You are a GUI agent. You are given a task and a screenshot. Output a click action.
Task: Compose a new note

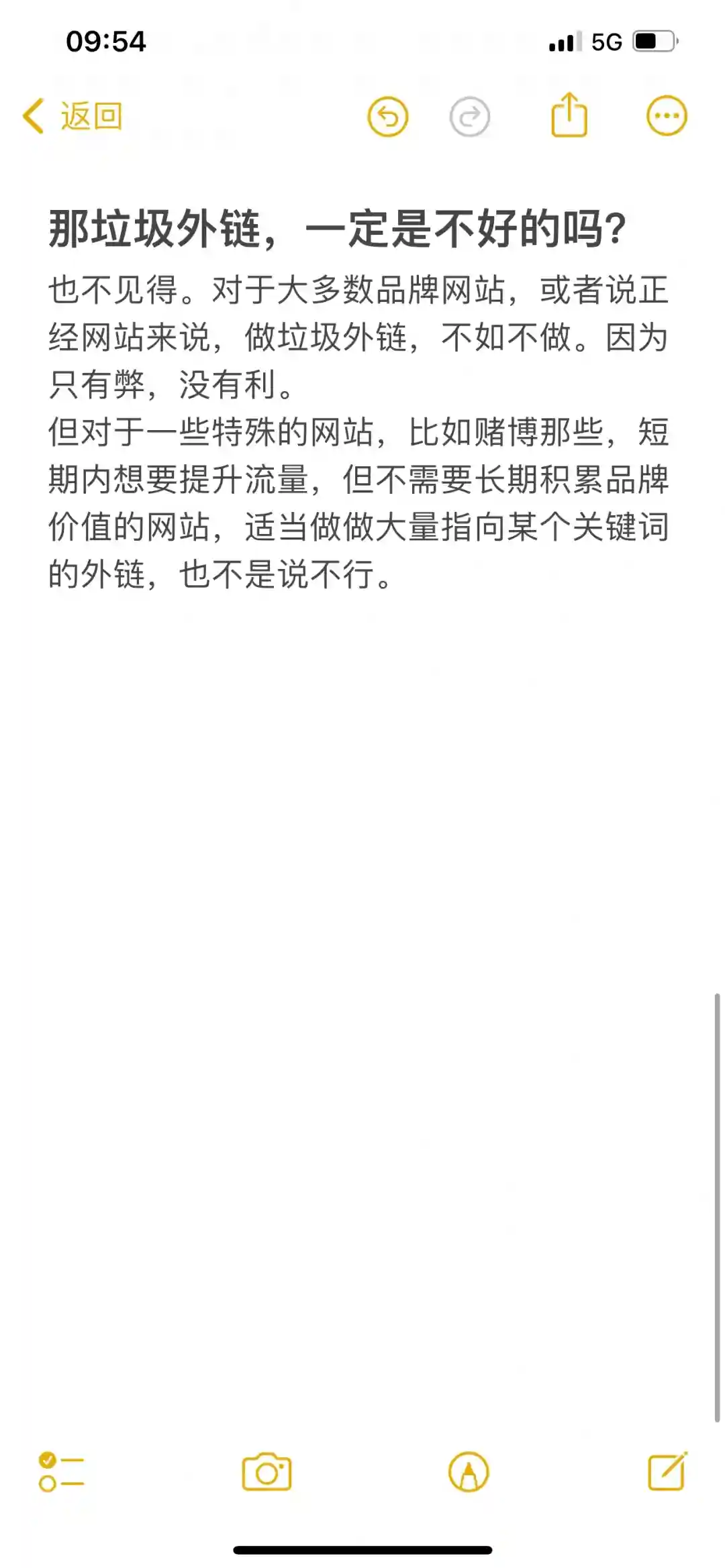667,1472
